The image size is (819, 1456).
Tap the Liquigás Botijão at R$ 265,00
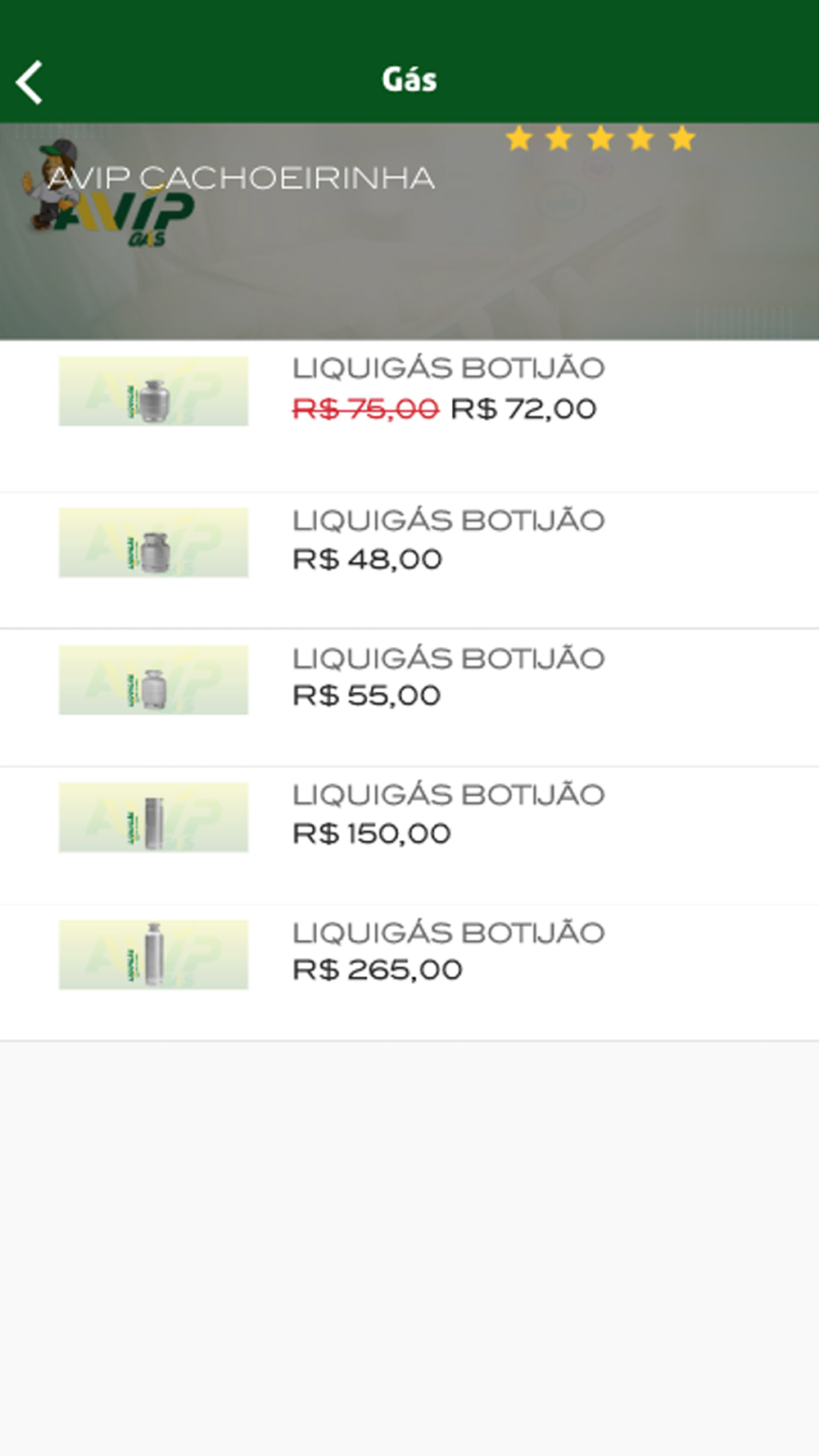tap(409, 973)
